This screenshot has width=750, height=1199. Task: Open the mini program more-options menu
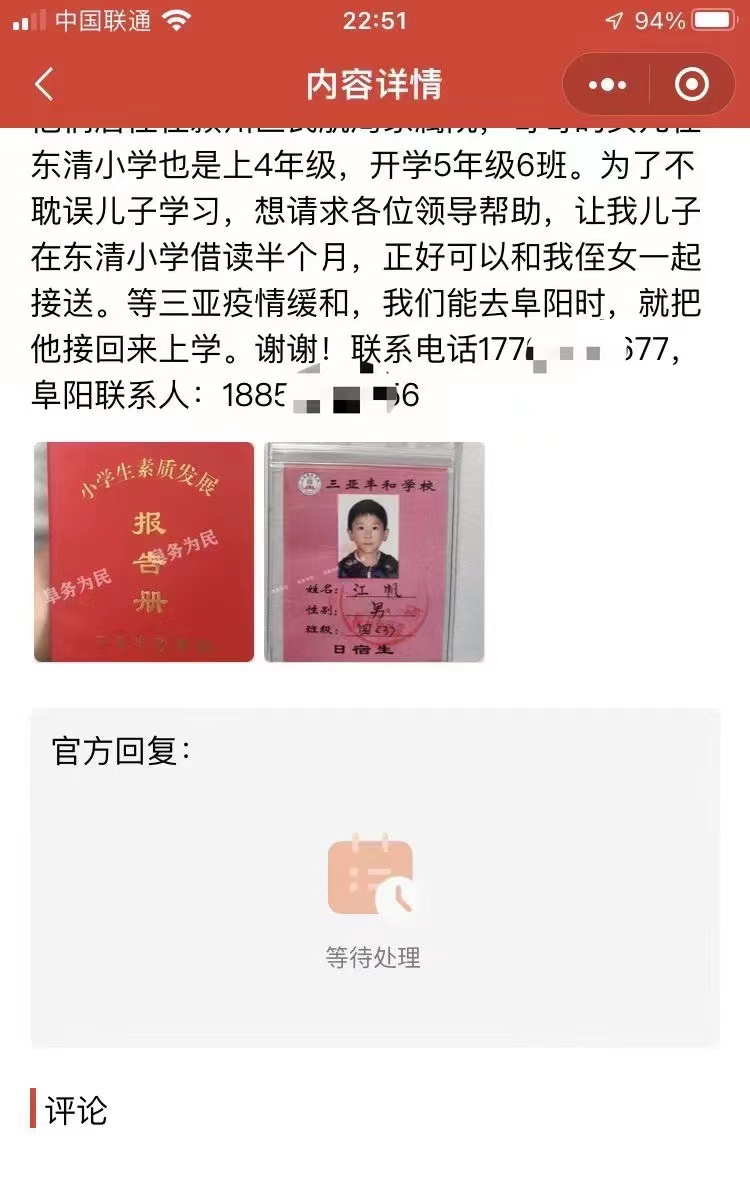(607, 85)
